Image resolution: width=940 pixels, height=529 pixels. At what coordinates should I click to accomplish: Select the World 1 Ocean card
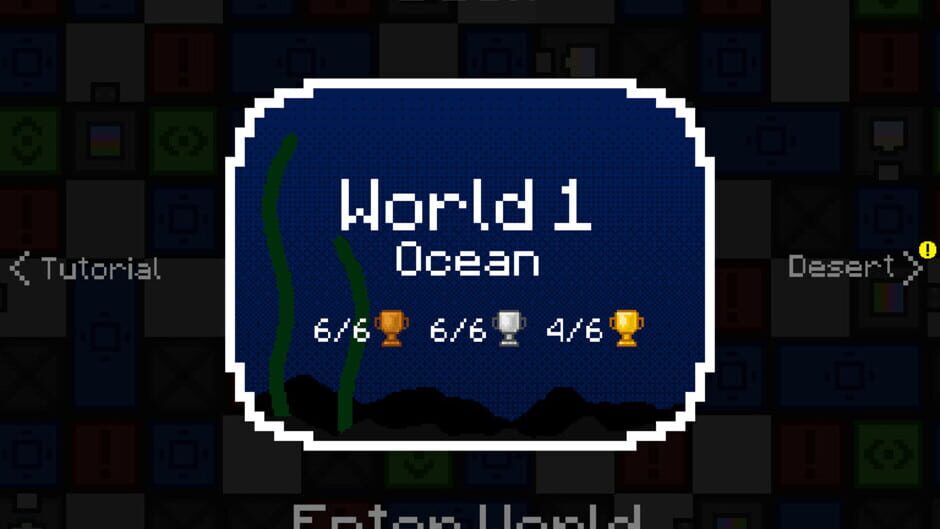(468, 262)
